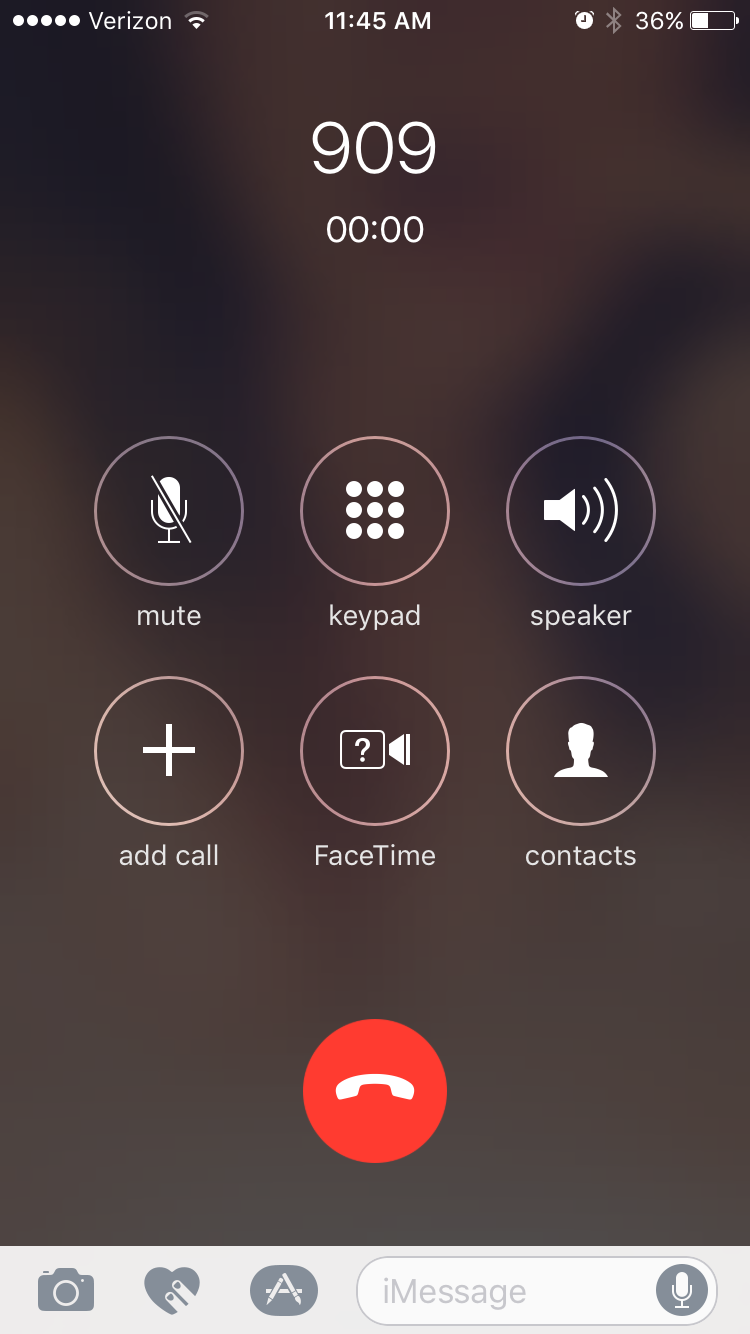The image size is (750, 1334).
Task: Open the keypad during the call
Action: [375, 510]
